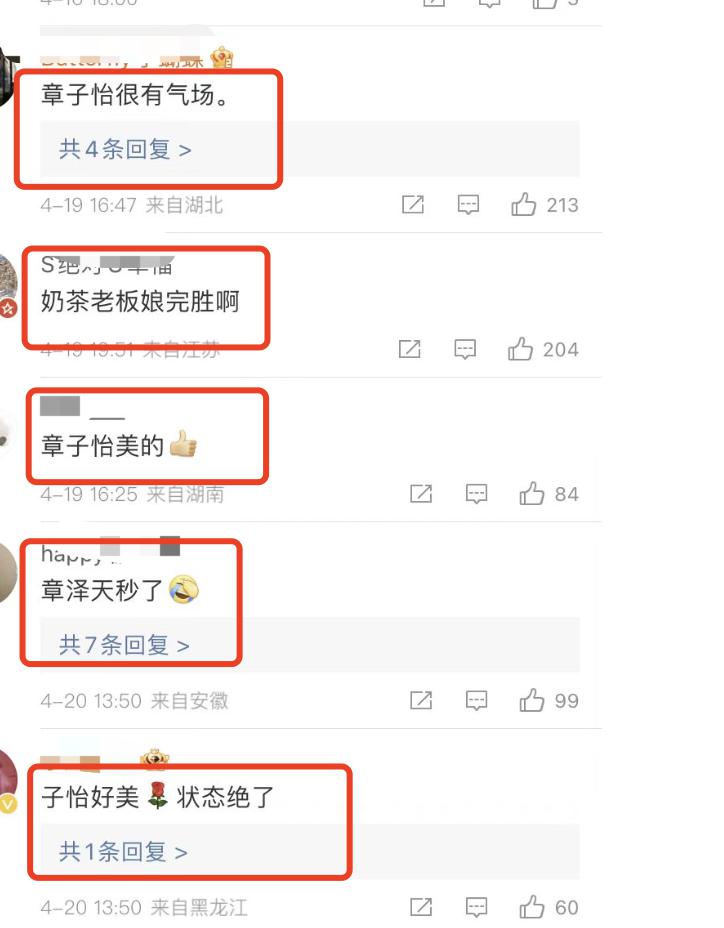
Task: Like the comment 章子怡美的
Action: pyautogui.click(x=531, y=494)
